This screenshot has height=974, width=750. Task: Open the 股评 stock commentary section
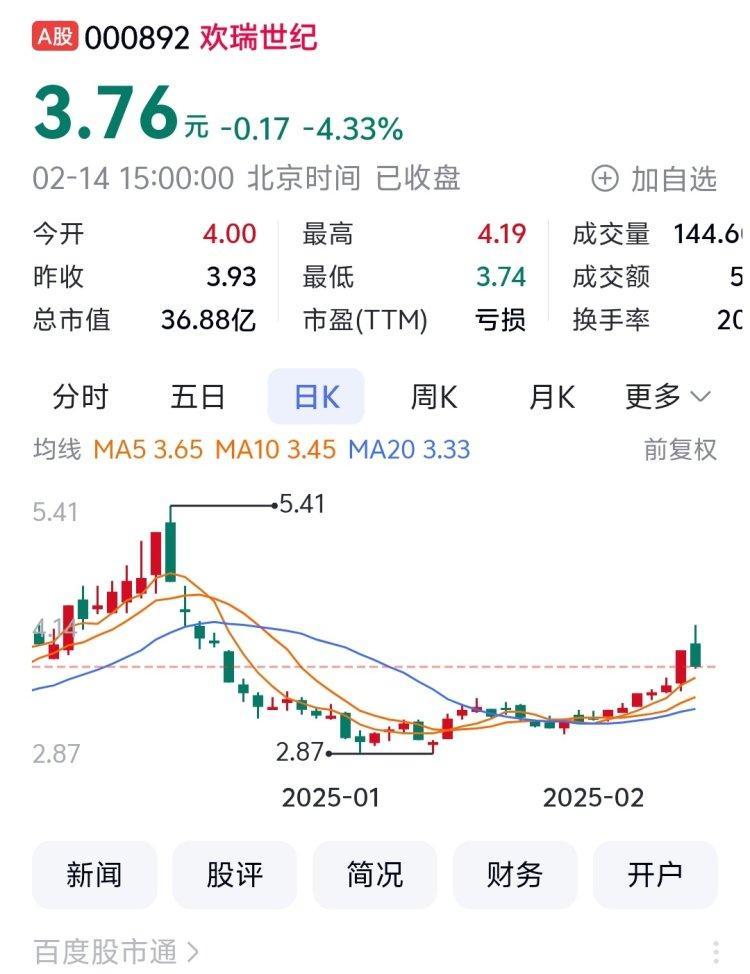coord(234,874)
